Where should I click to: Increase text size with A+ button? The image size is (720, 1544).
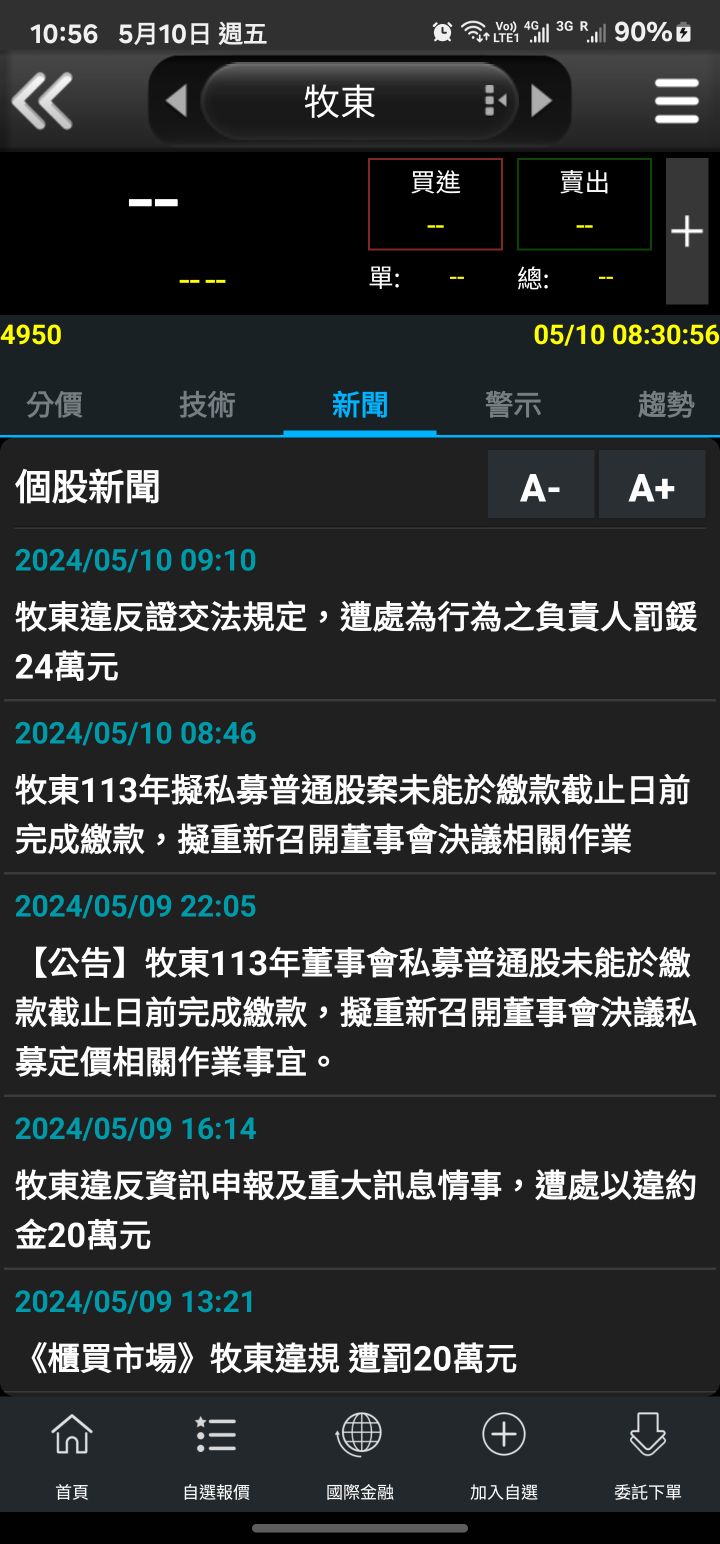point(652,484)
